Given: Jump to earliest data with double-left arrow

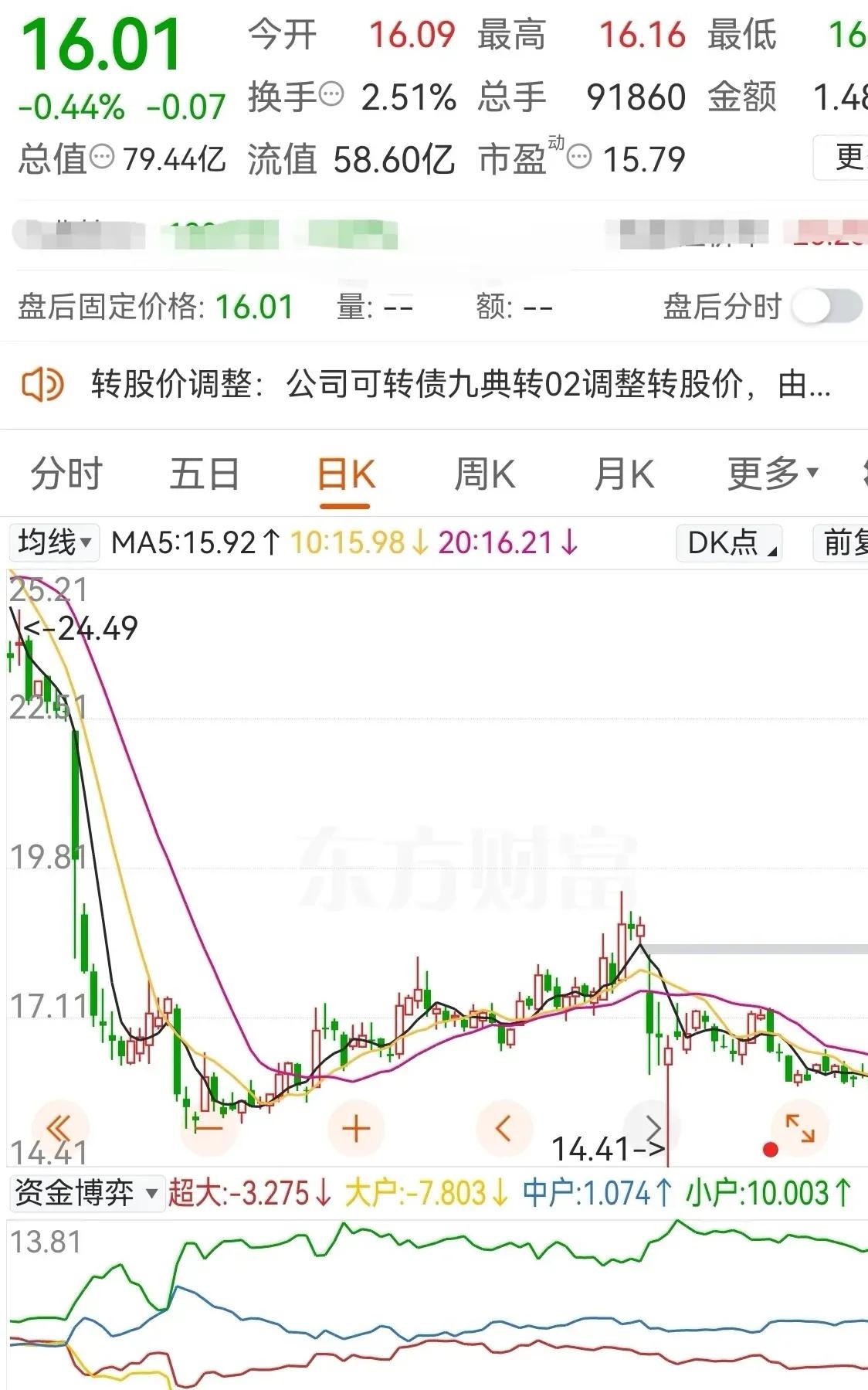Looking at the screenshot, I should [59, 1128].
